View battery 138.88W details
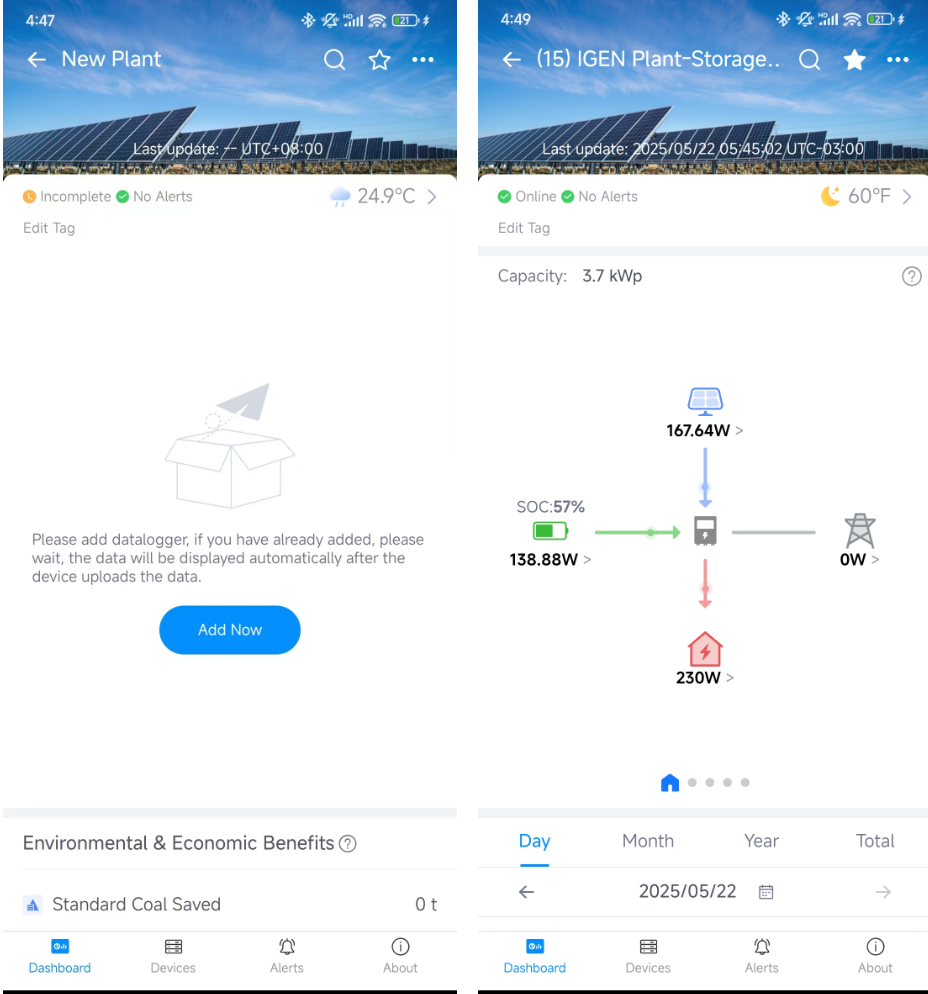 [550, 560]
